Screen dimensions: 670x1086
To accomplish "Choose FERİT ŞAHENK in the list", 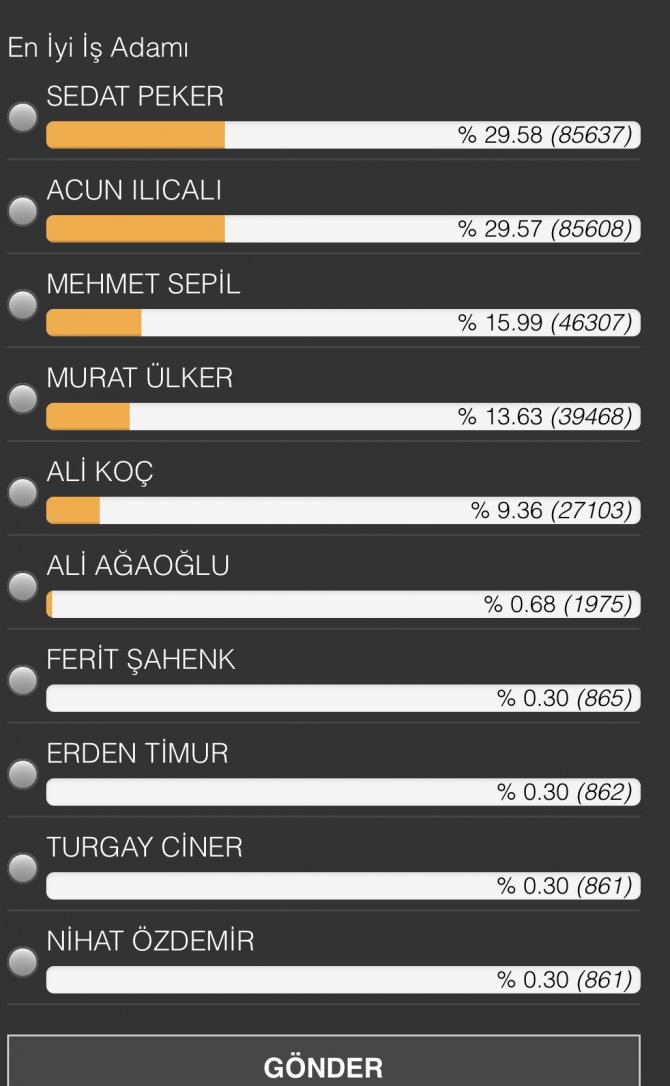I will tap(22, 681).
